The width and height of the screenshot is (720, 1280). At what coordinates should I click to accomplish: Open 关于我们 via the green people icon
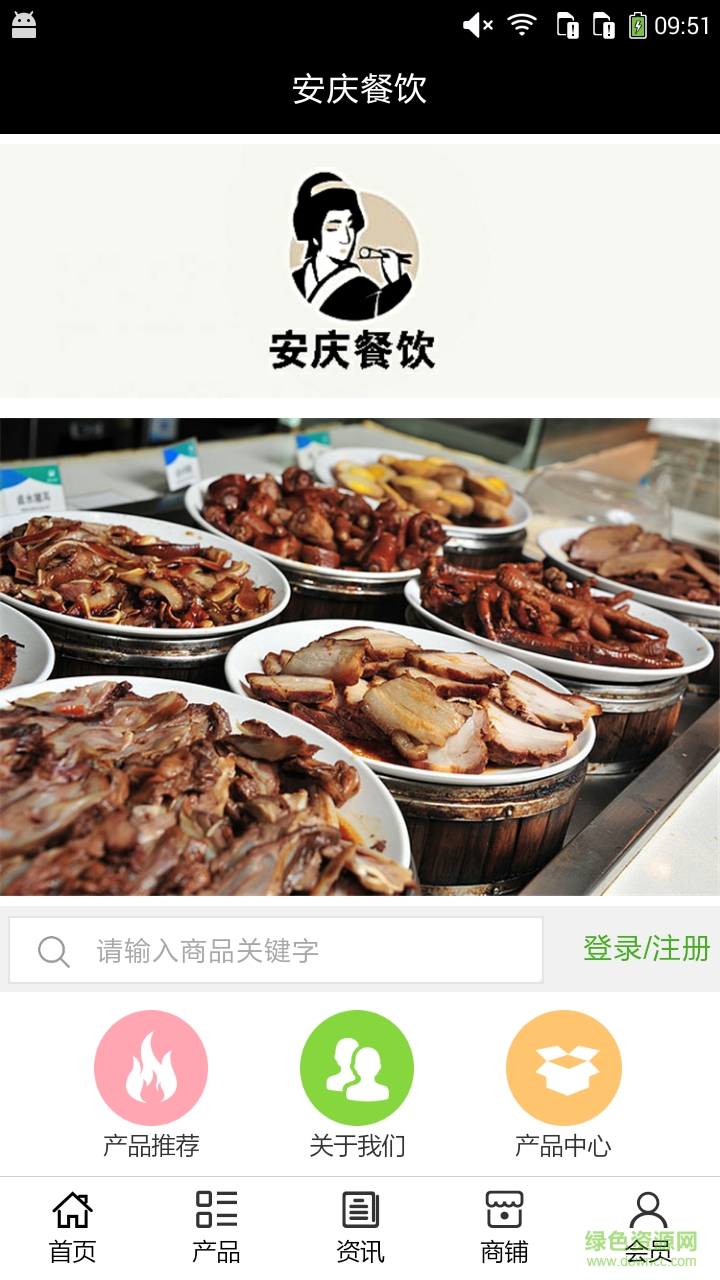click(x=357, y=1067)
